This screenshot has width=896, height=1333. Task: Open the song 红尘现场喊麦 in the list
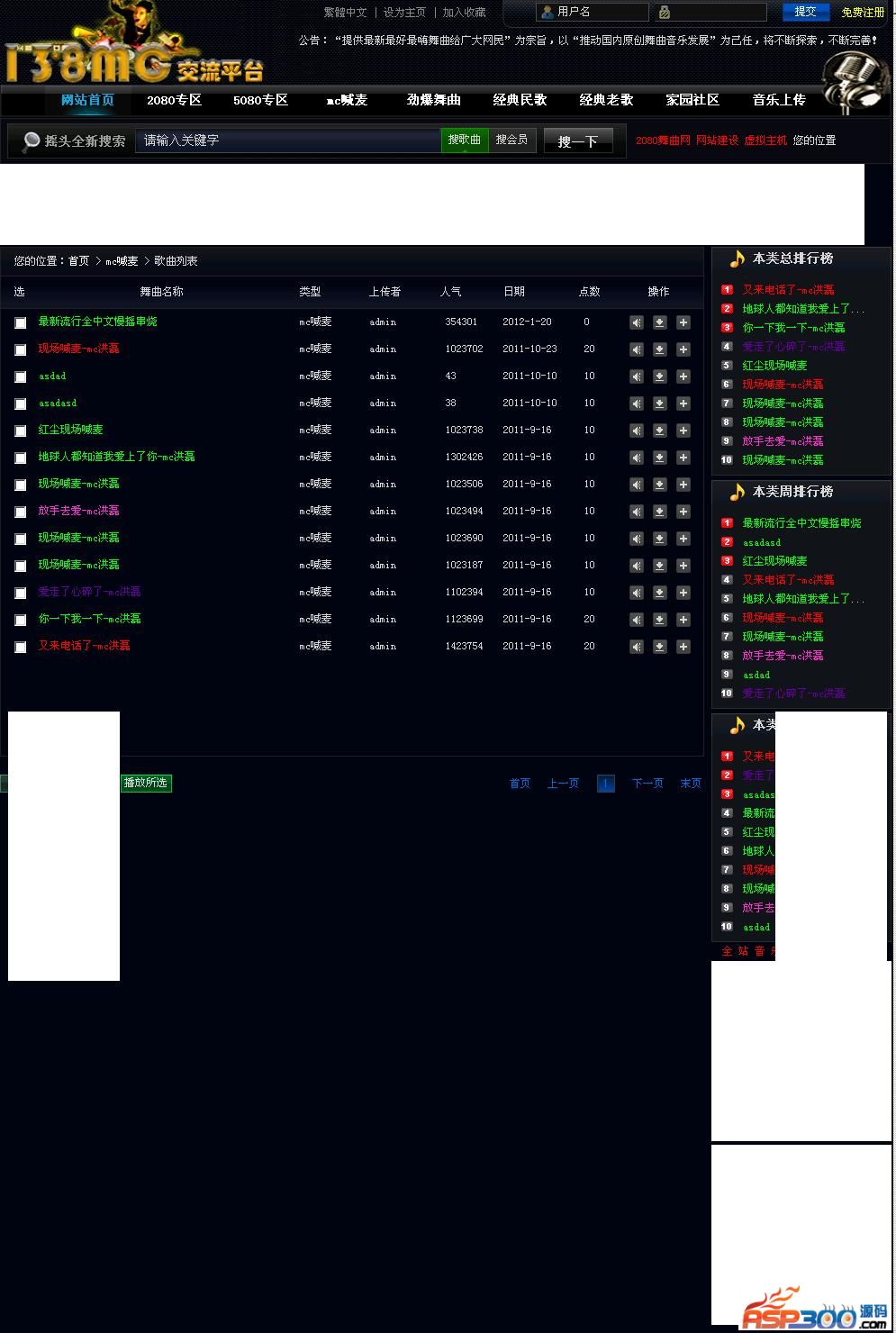click(x=70, y=430)
